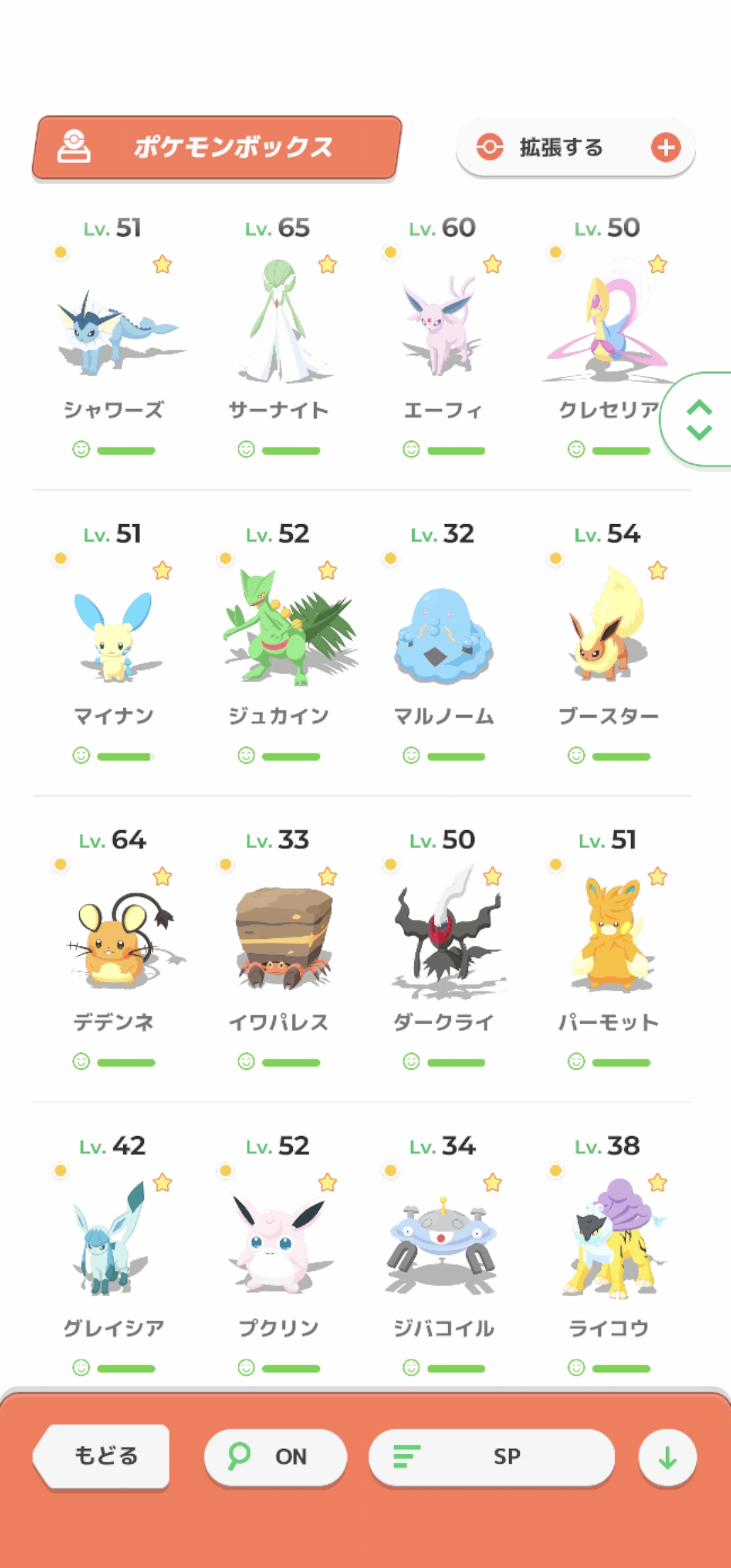The image size is (731, 1568).
Task: Open the SP sort order selector
Action: pyautogui.click(x=491, y=1456)
